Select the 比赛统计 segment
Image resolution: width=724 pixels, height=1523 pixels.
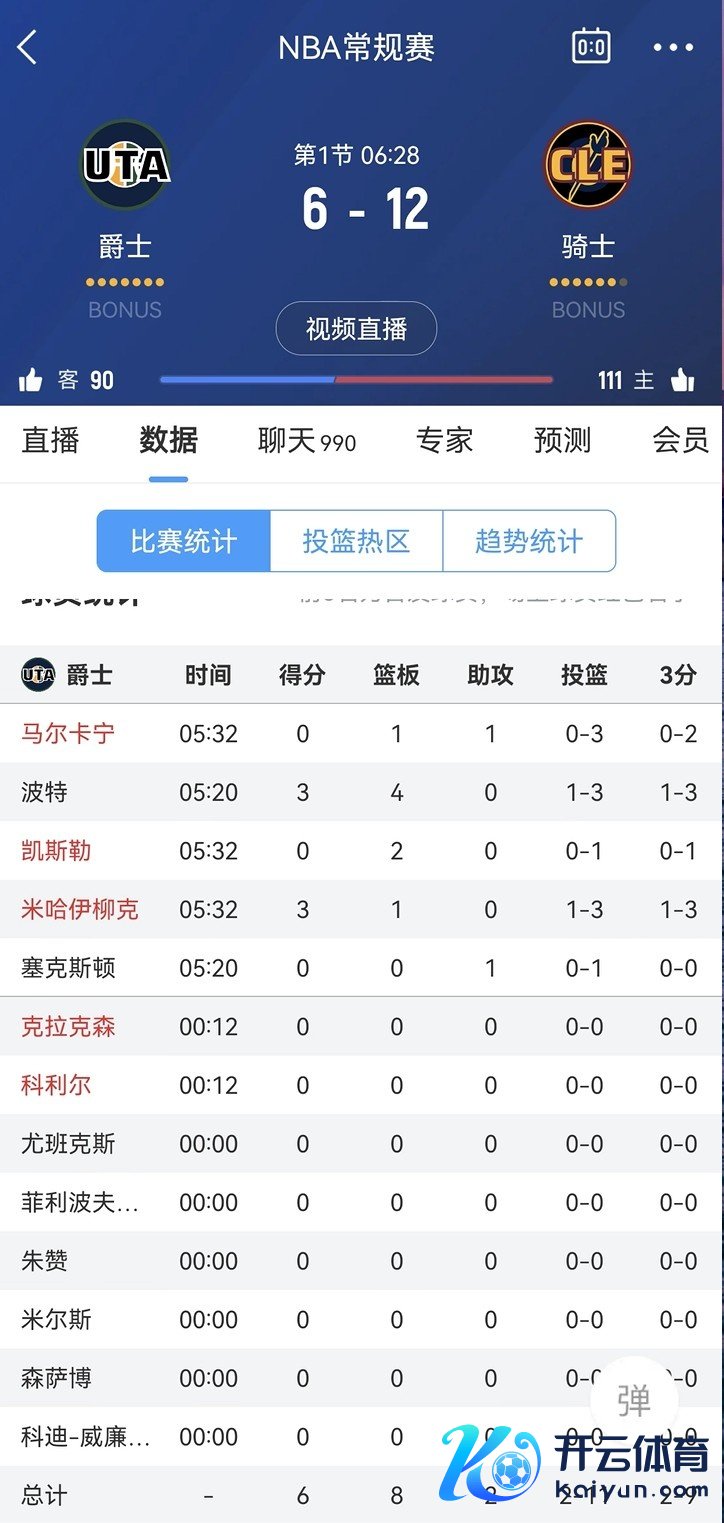[x=183, y=541]
